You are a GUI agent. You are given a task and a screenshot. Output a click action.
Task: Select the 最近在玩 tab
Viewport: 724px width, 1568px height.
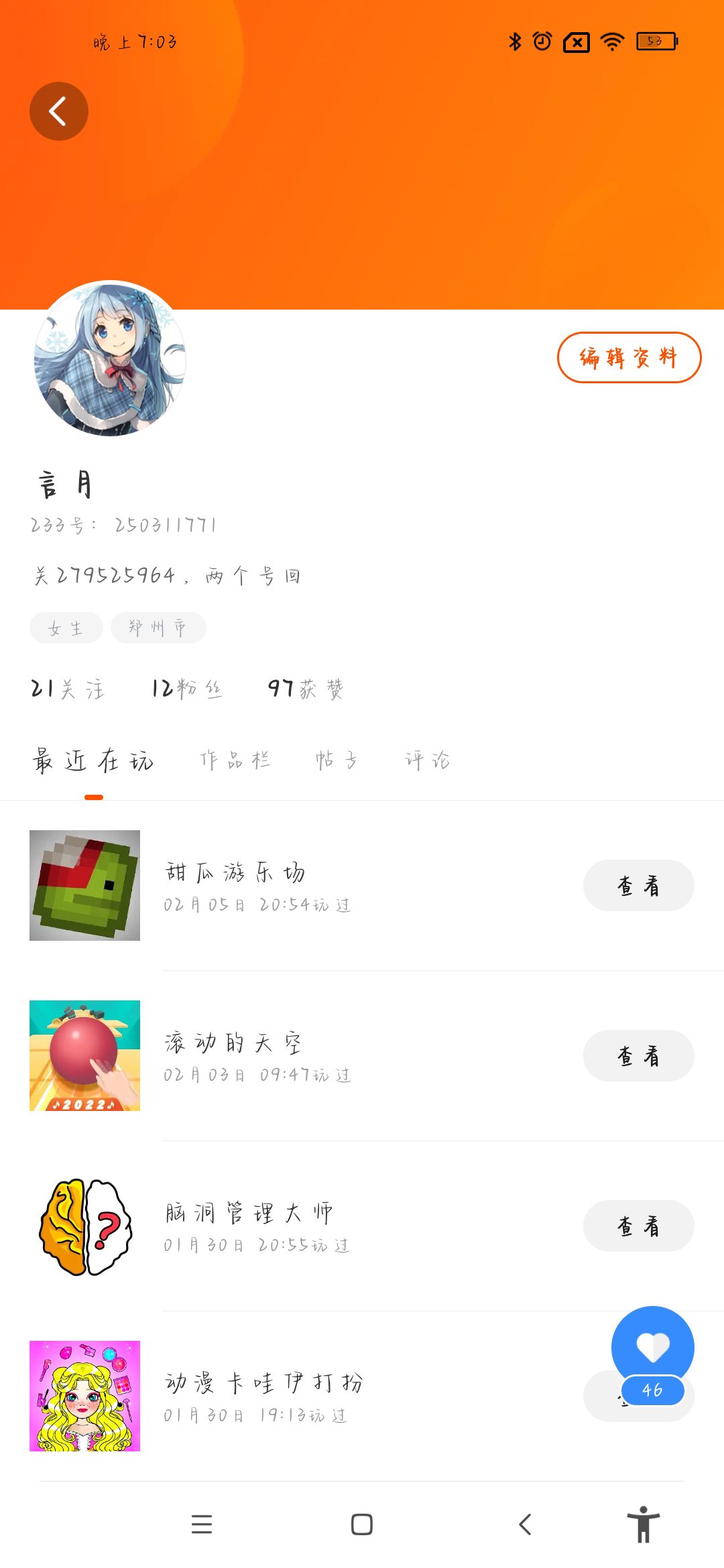[93, 762]
